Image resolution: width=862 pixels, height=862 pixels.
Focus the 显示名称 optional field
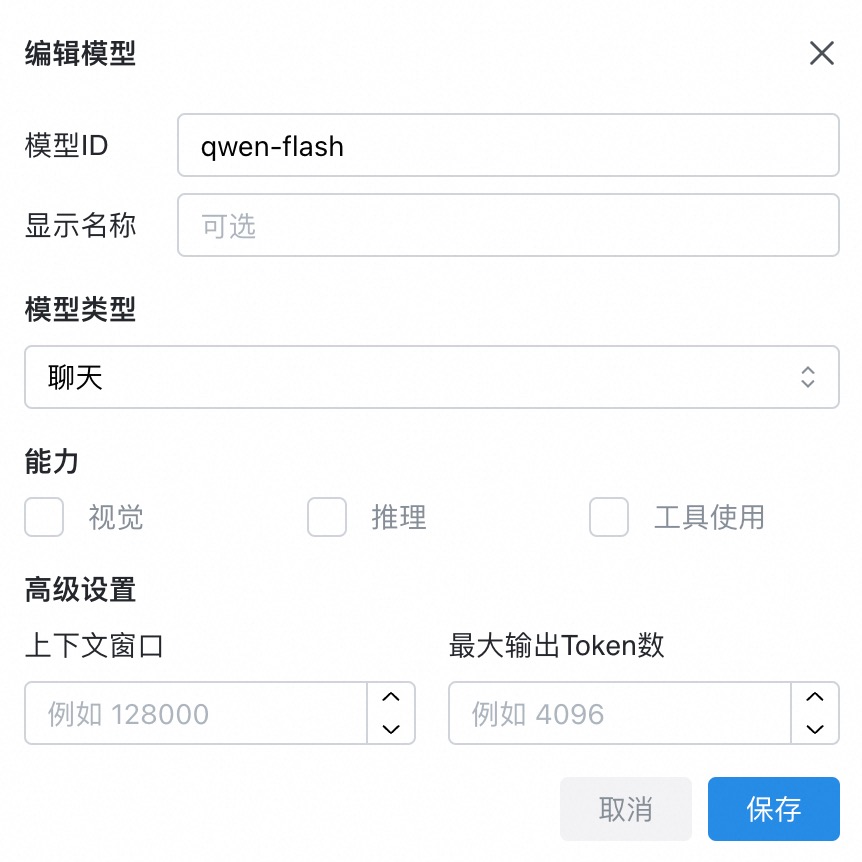tap(507, 226)
